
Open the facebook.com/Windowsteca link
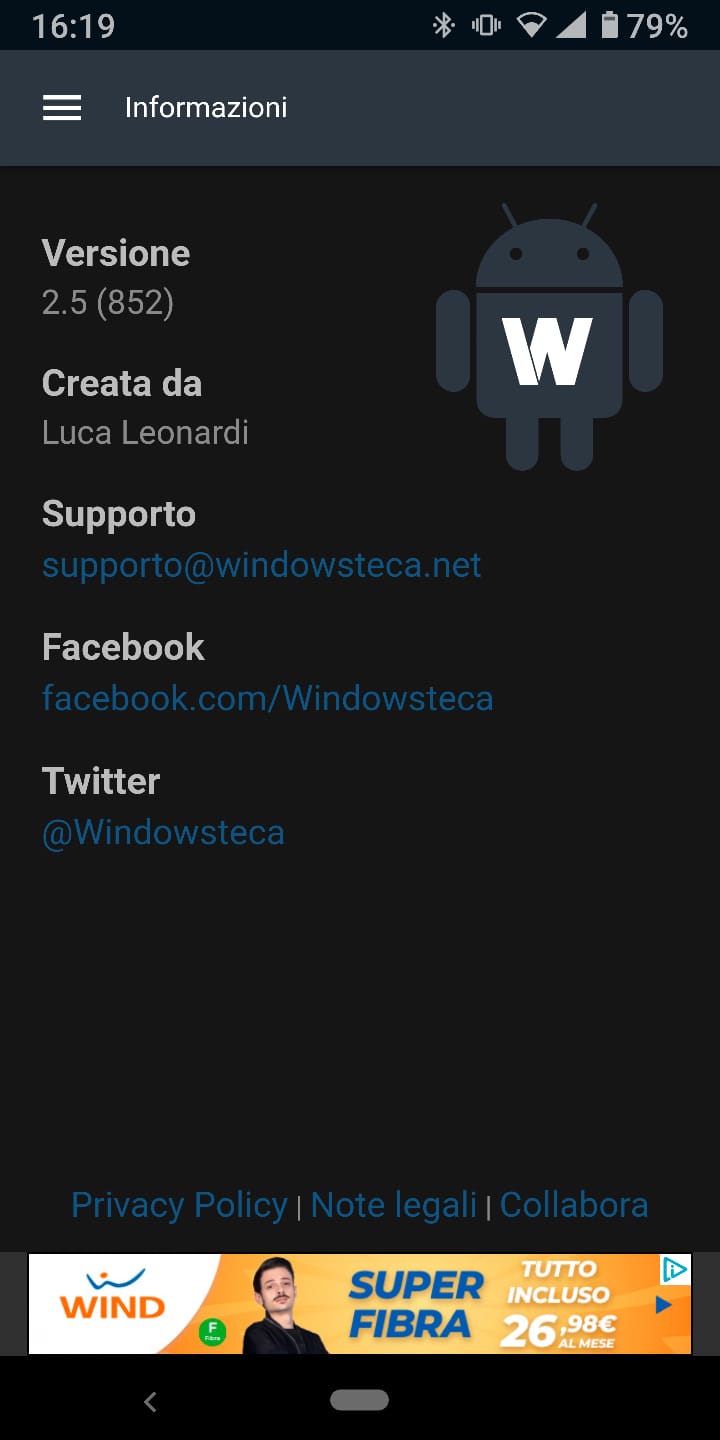point(268,698)
